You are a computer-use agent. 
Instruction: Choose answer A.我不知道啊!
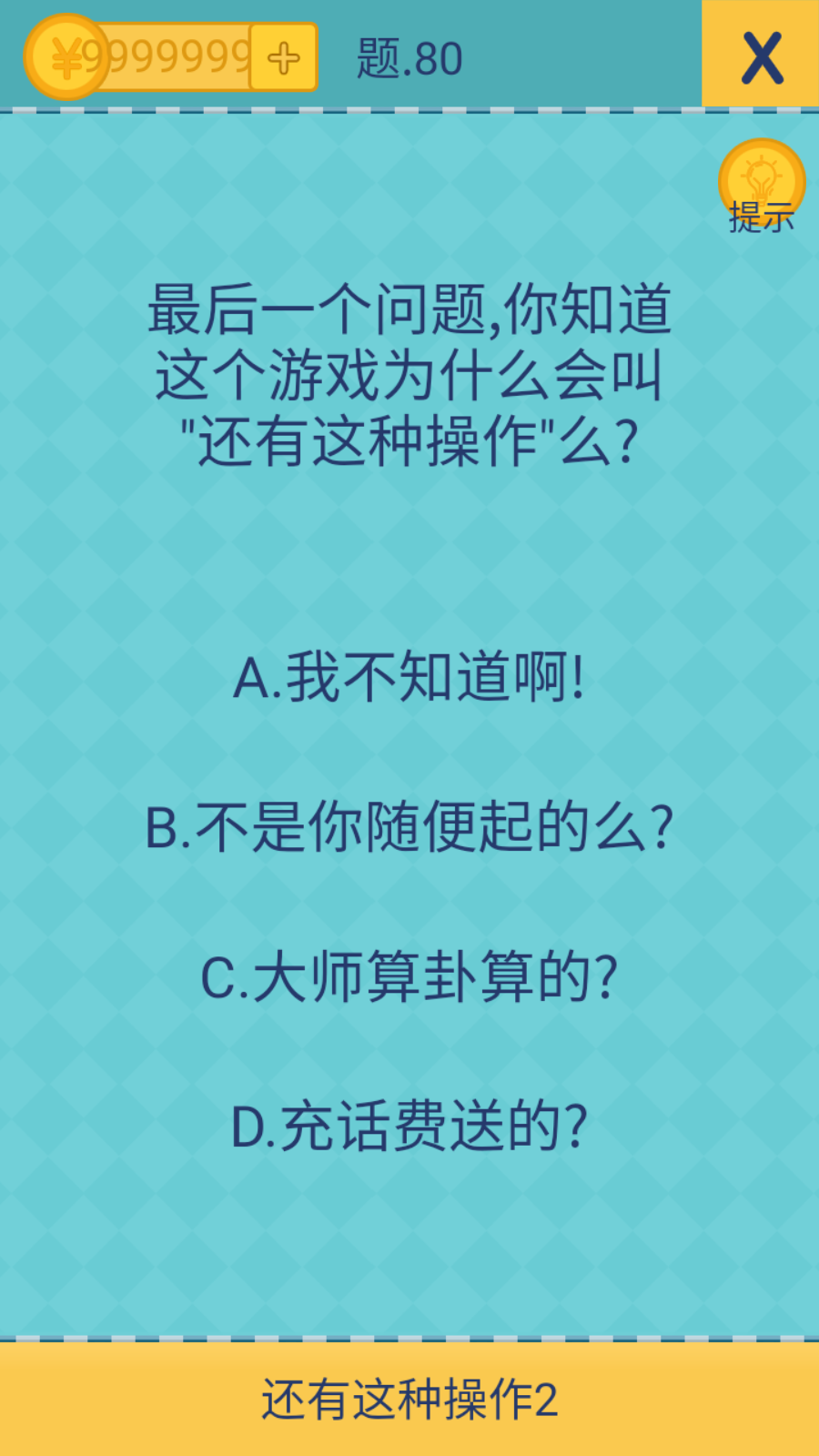coord(409,678)
